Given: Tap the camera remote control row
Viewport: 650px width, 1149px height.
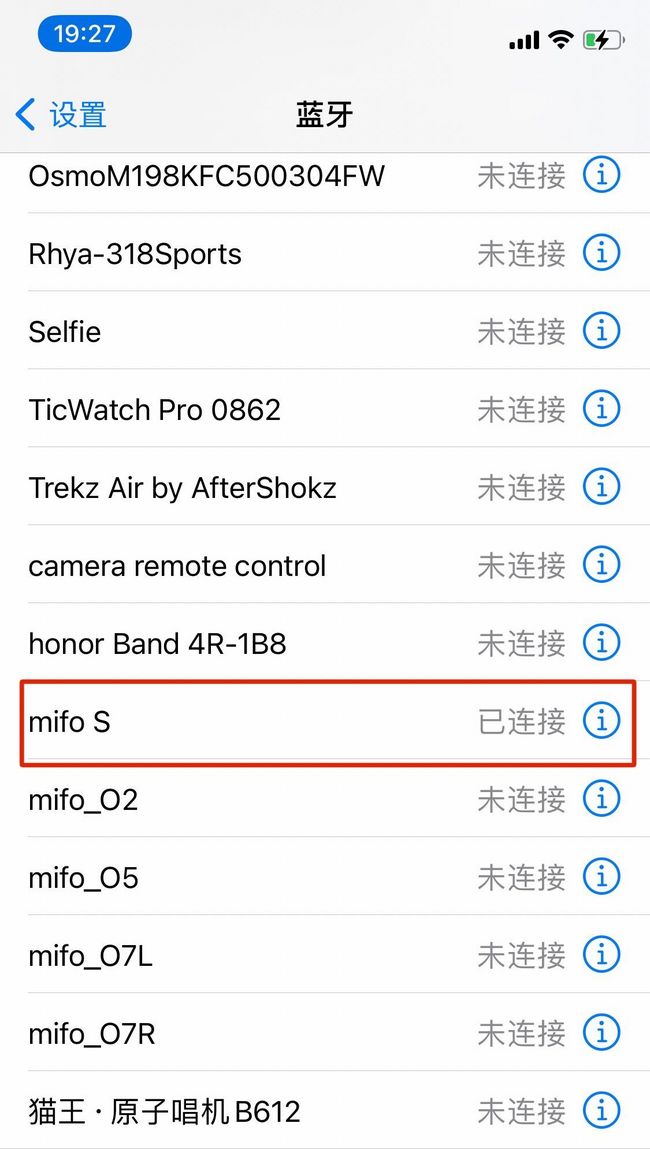Looking at the screenshot, I should 325,564.
